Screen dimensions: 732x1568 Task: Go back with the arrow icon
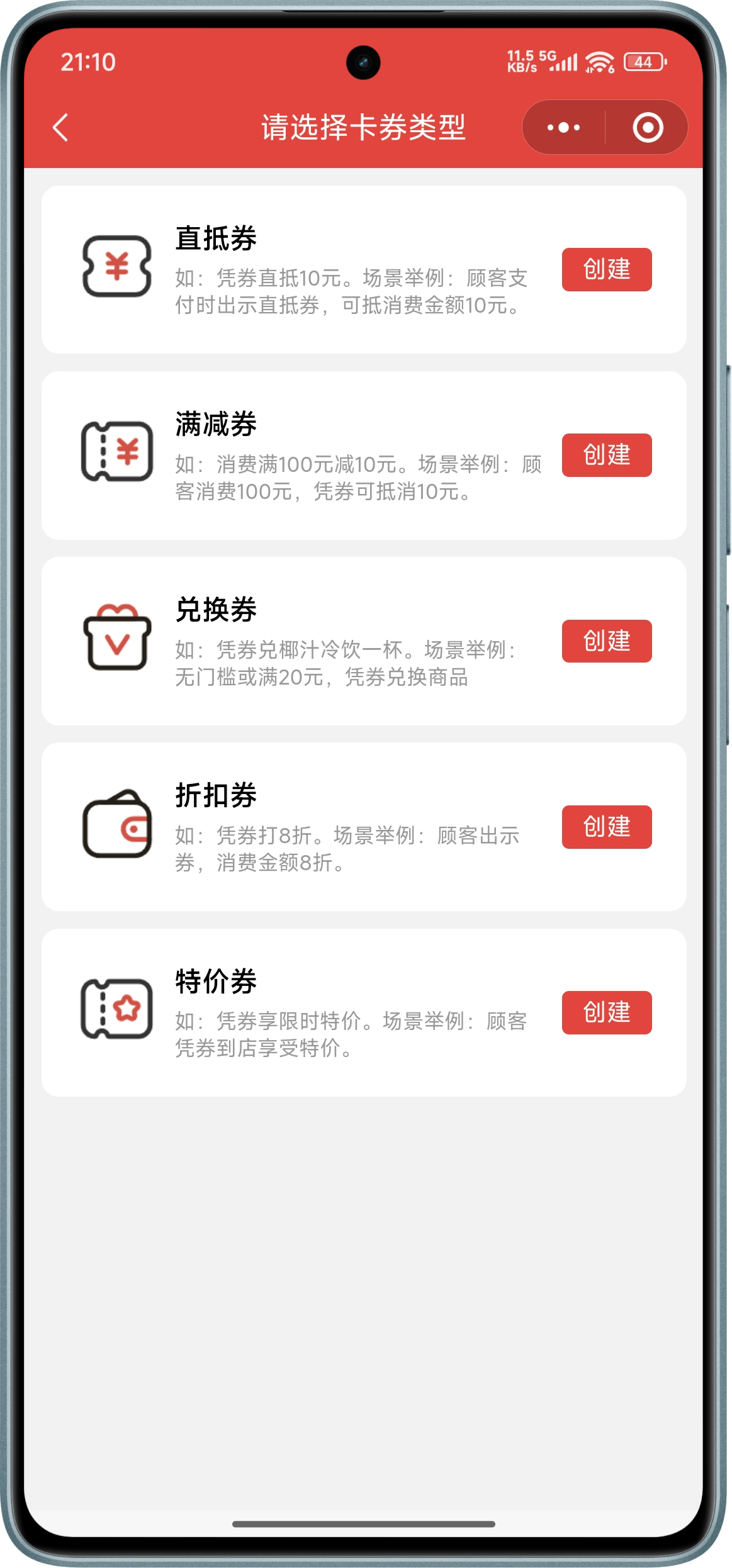[60, 128]
